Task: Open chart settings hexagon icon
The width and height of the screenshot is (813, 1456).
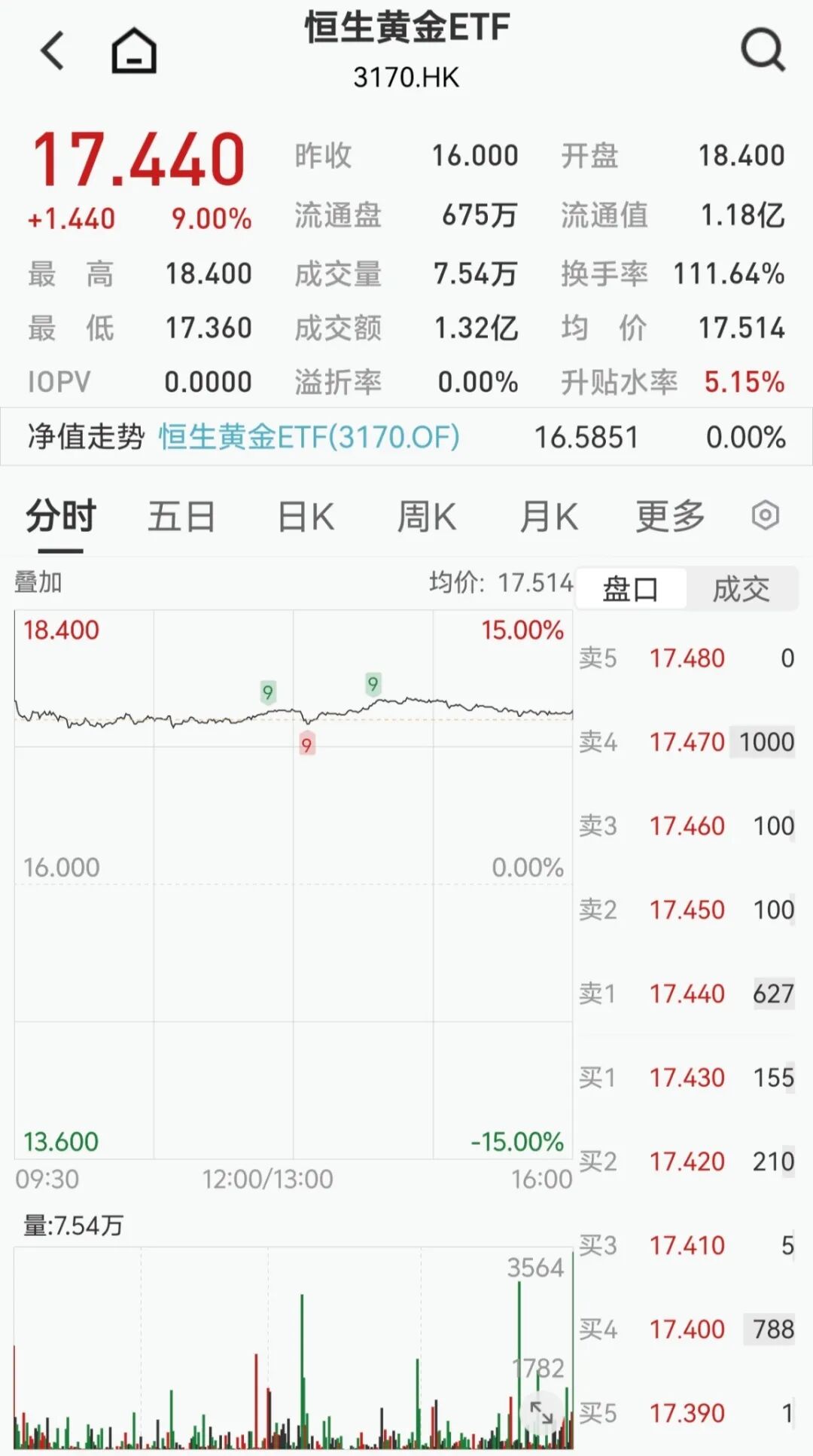Action: 765,516
